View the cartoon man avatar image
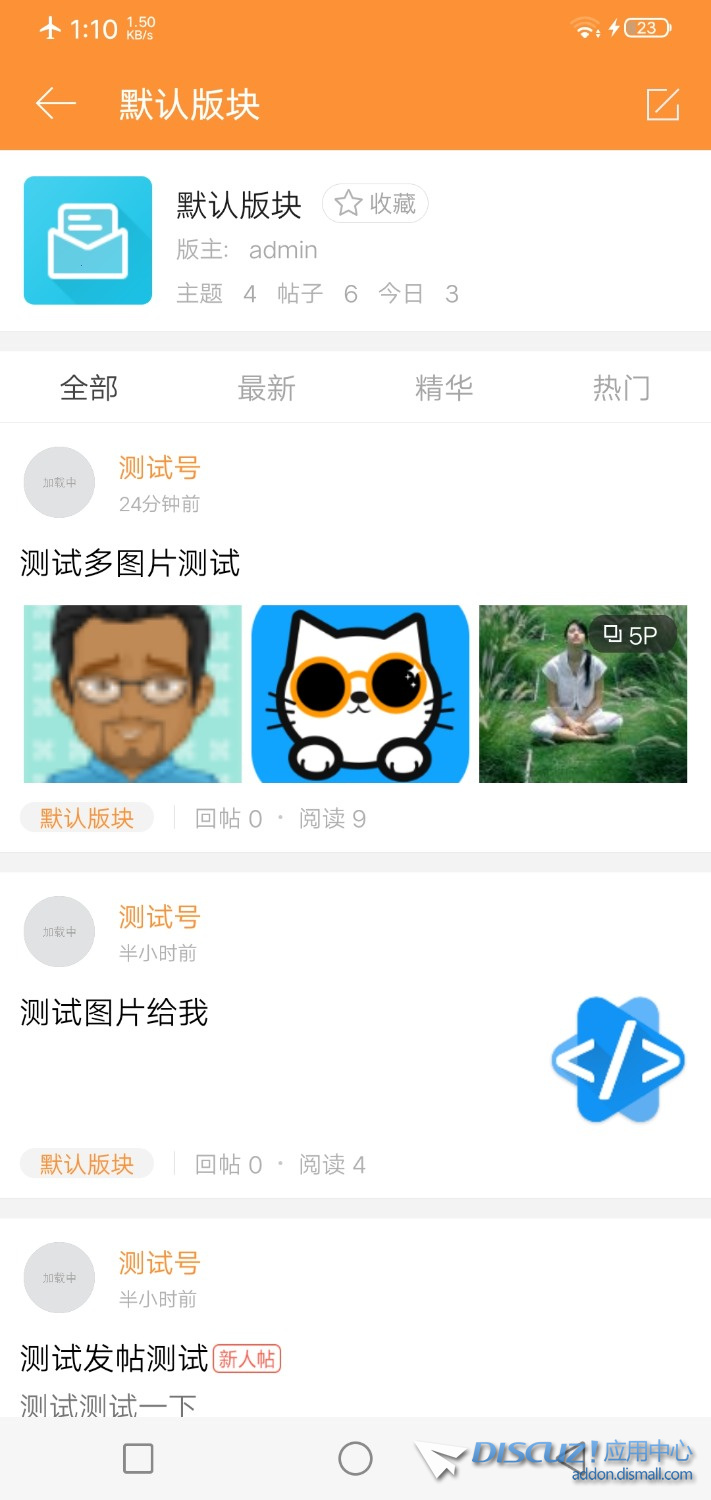The image size is (711, 1500). click(x=132, y=694)
